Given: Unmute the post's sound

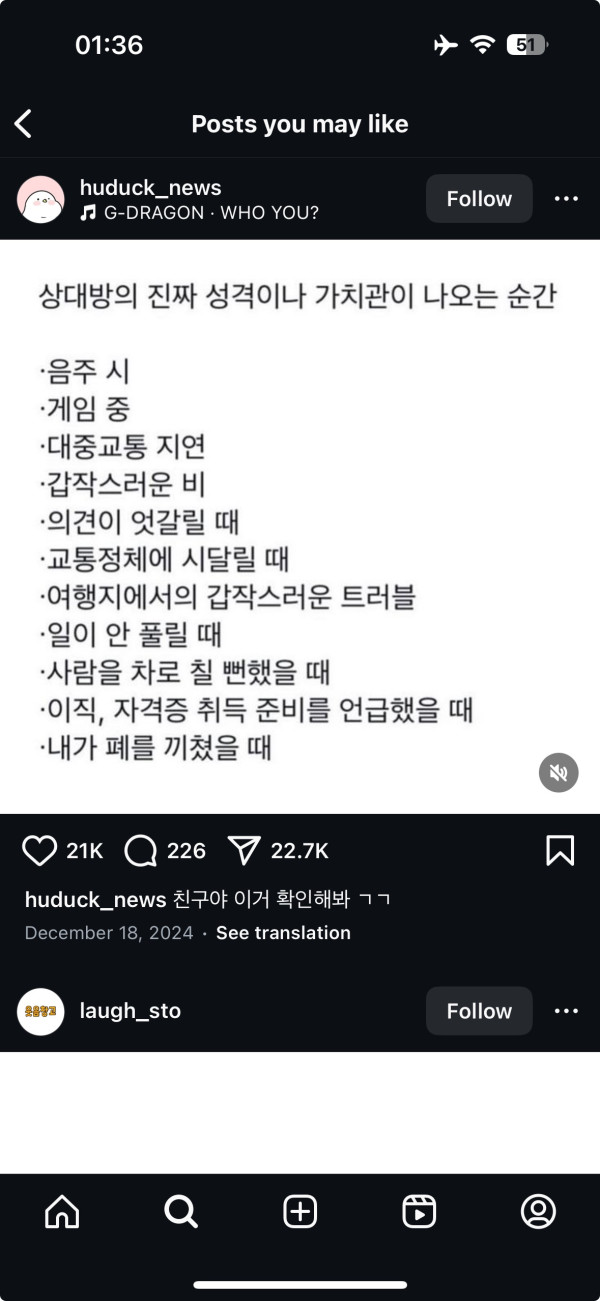Looking at the screenshot, I should 559,772.
